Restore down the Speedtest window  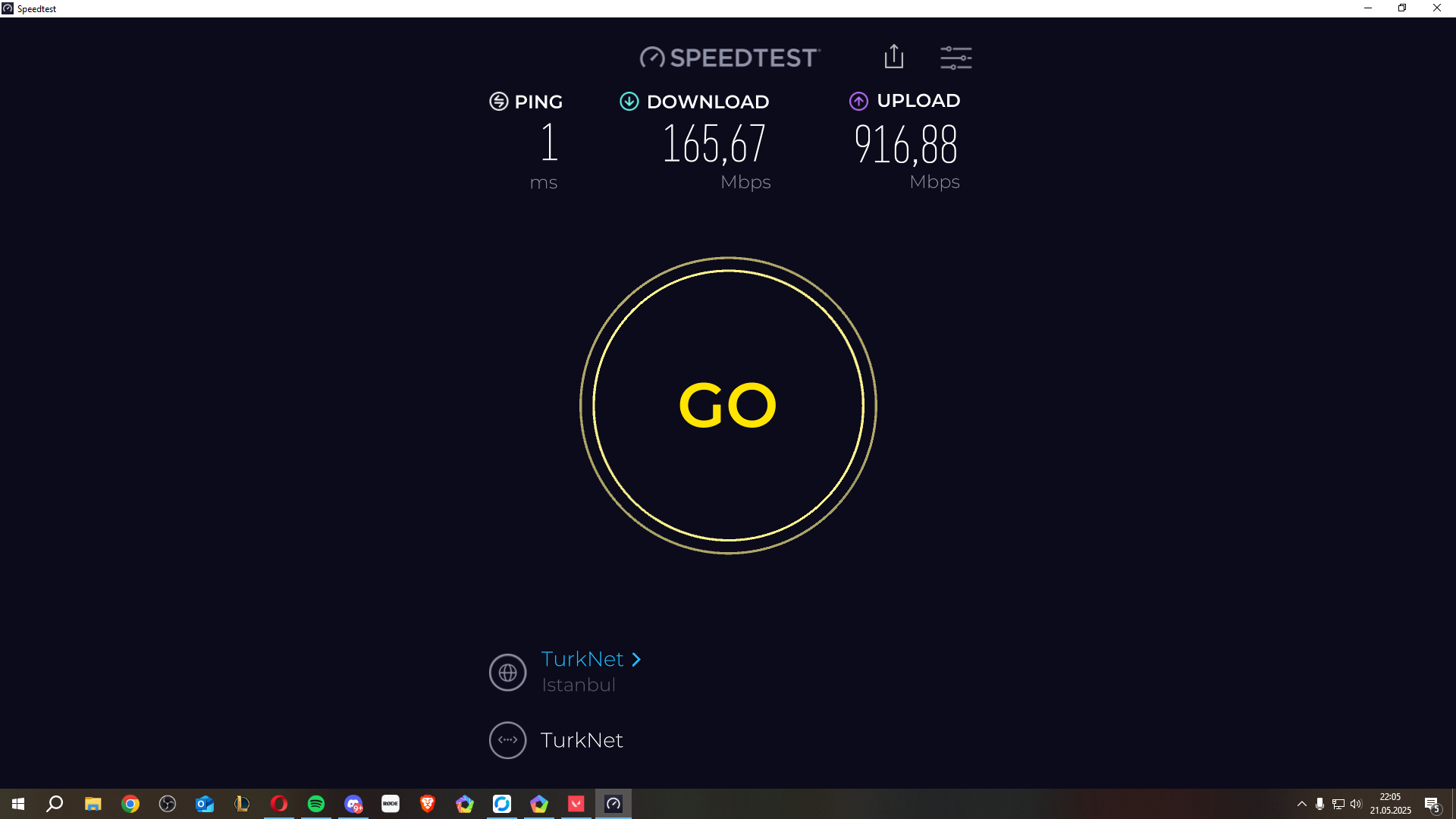pyautogui.click(x=1402, y=8)
